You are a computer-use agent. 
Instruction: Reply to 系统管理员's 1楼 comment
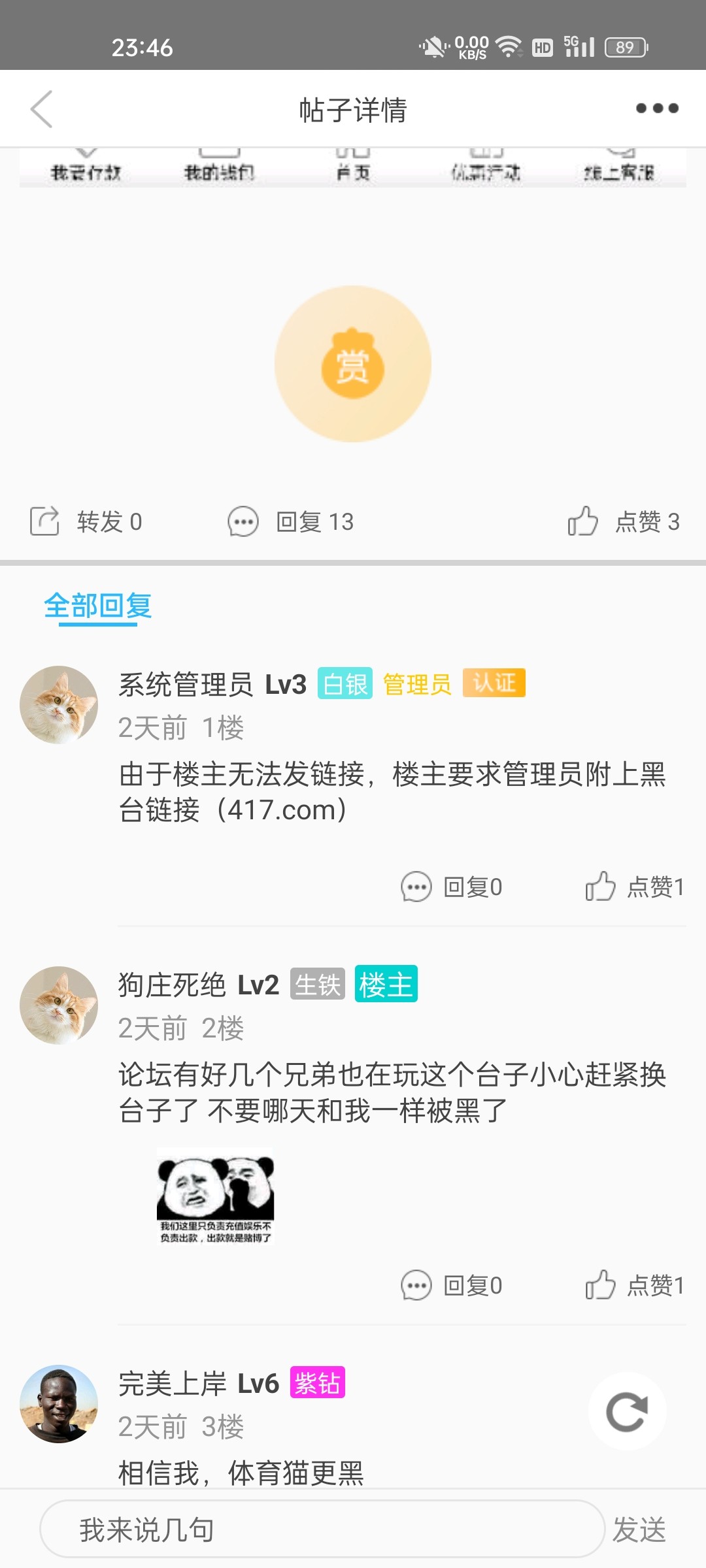[x=452, y=887]
